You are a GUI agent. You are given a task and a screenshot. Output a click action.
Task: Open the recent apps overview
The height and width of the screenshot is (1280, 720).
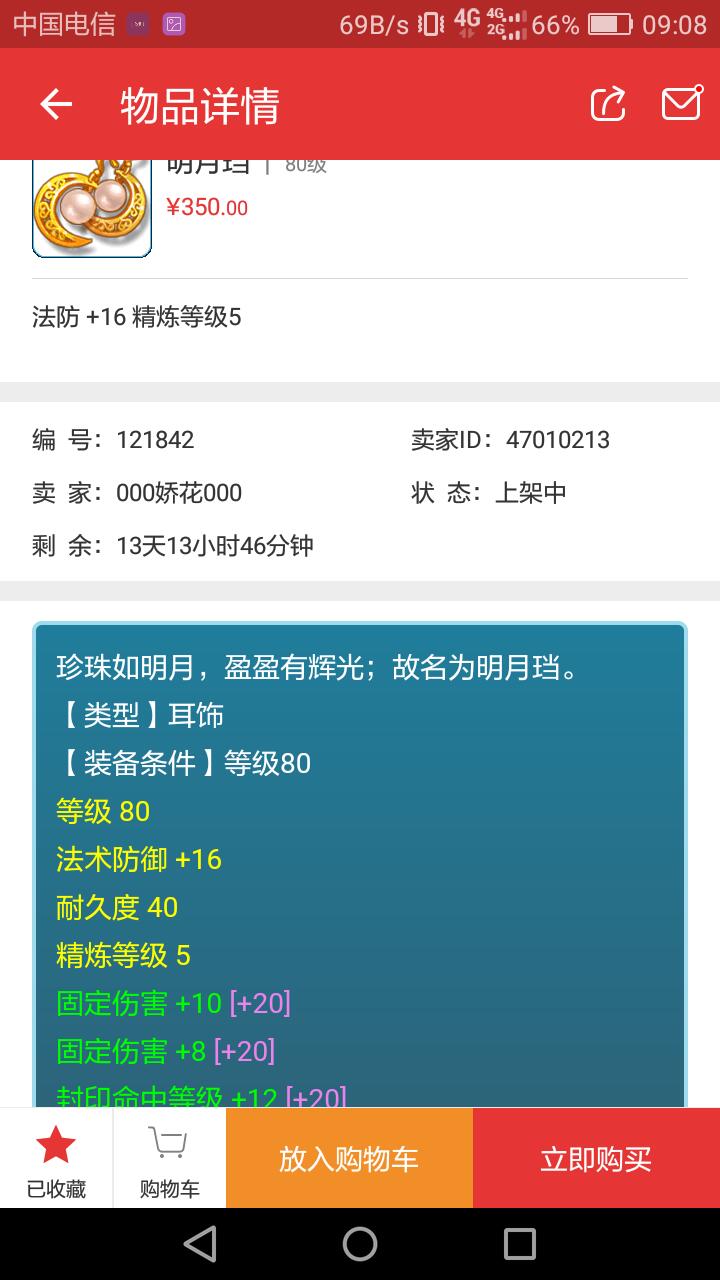(x=520, y=1244)
